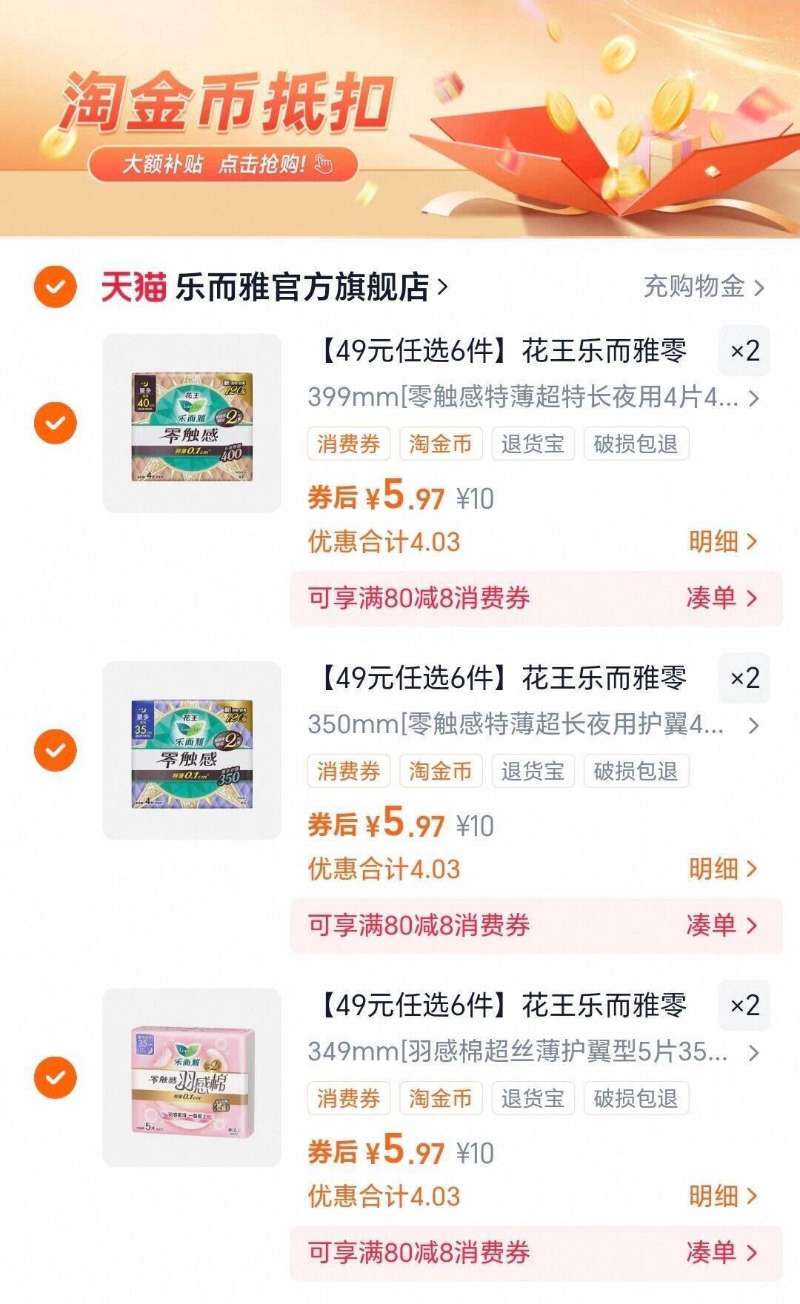Click the first product's package thumbnail

[x=190, y=424]
